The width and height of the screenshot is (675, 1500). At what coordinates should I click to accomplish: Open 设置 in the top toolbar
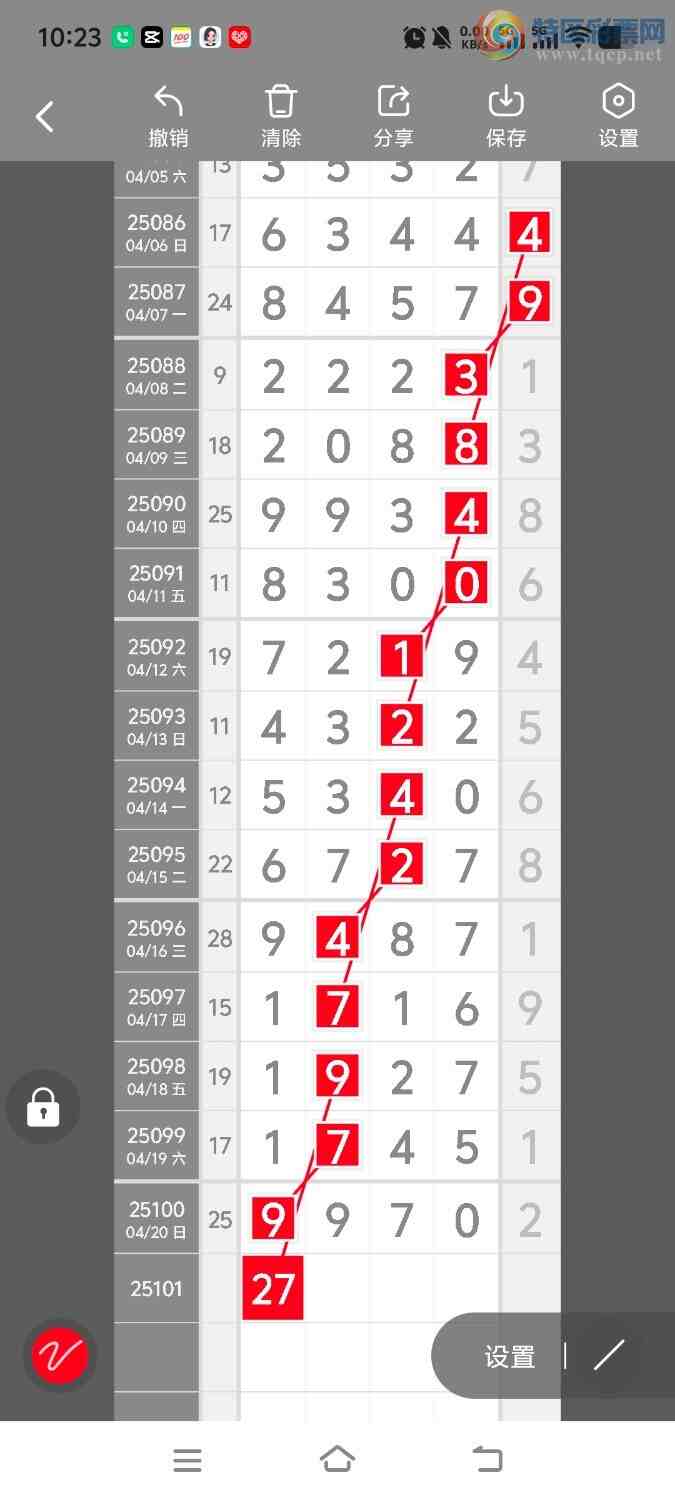coord(618,117)
